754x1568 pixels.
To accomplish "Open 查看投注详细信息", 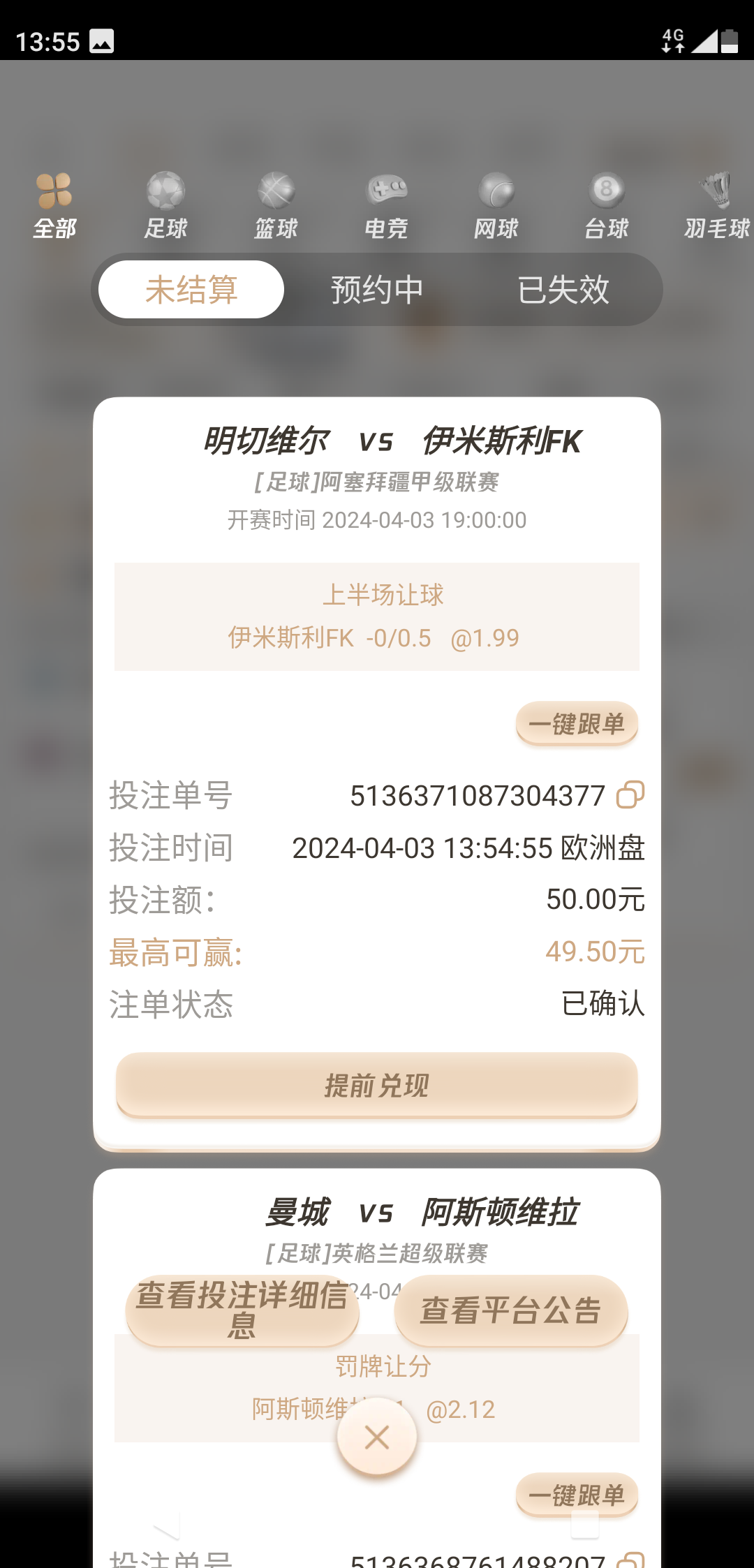I will coord(242,1310).
